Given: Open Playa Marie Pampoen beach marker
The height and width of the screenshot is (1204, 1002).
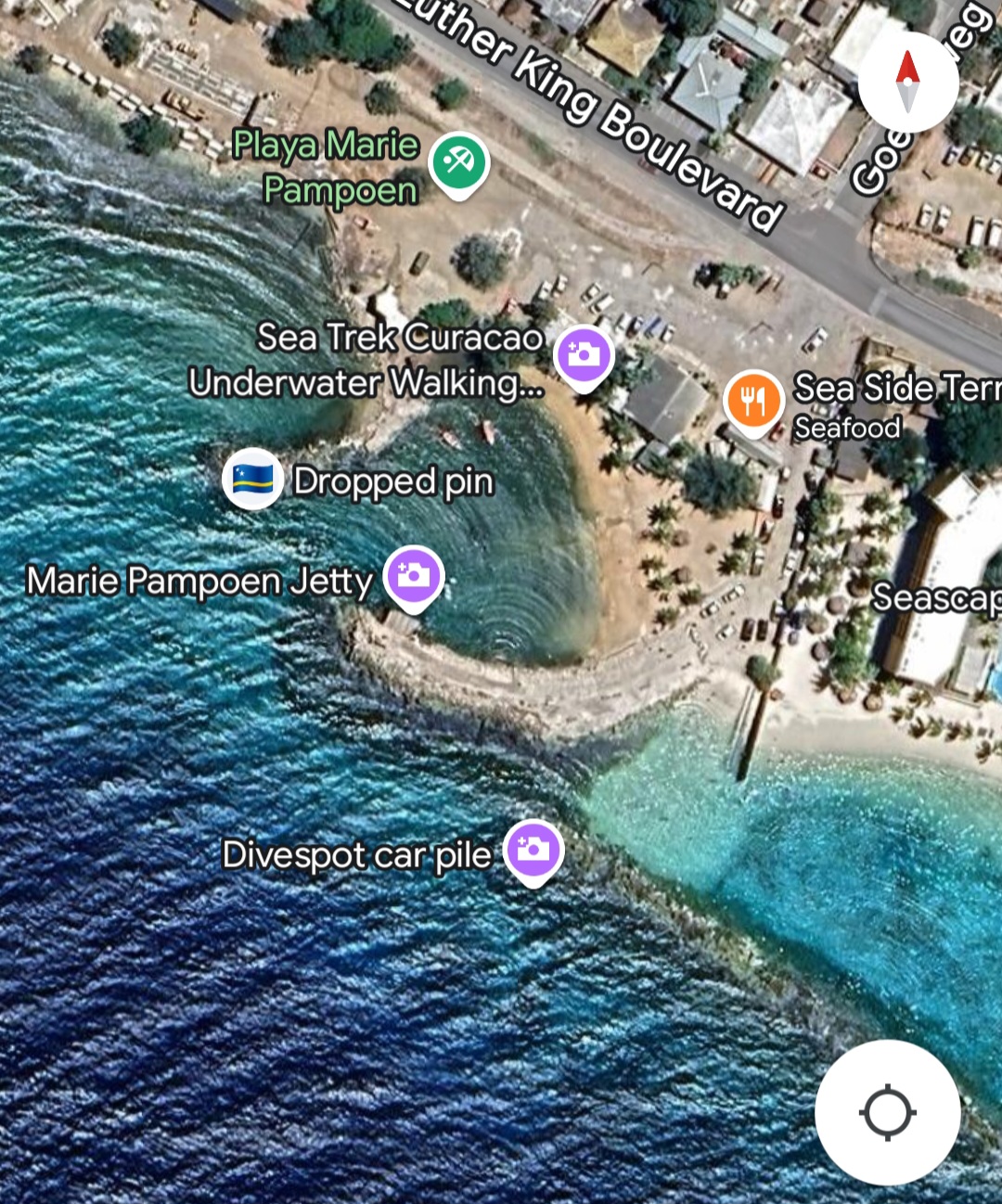Looking at the screenshot, I should click(458, 164).
